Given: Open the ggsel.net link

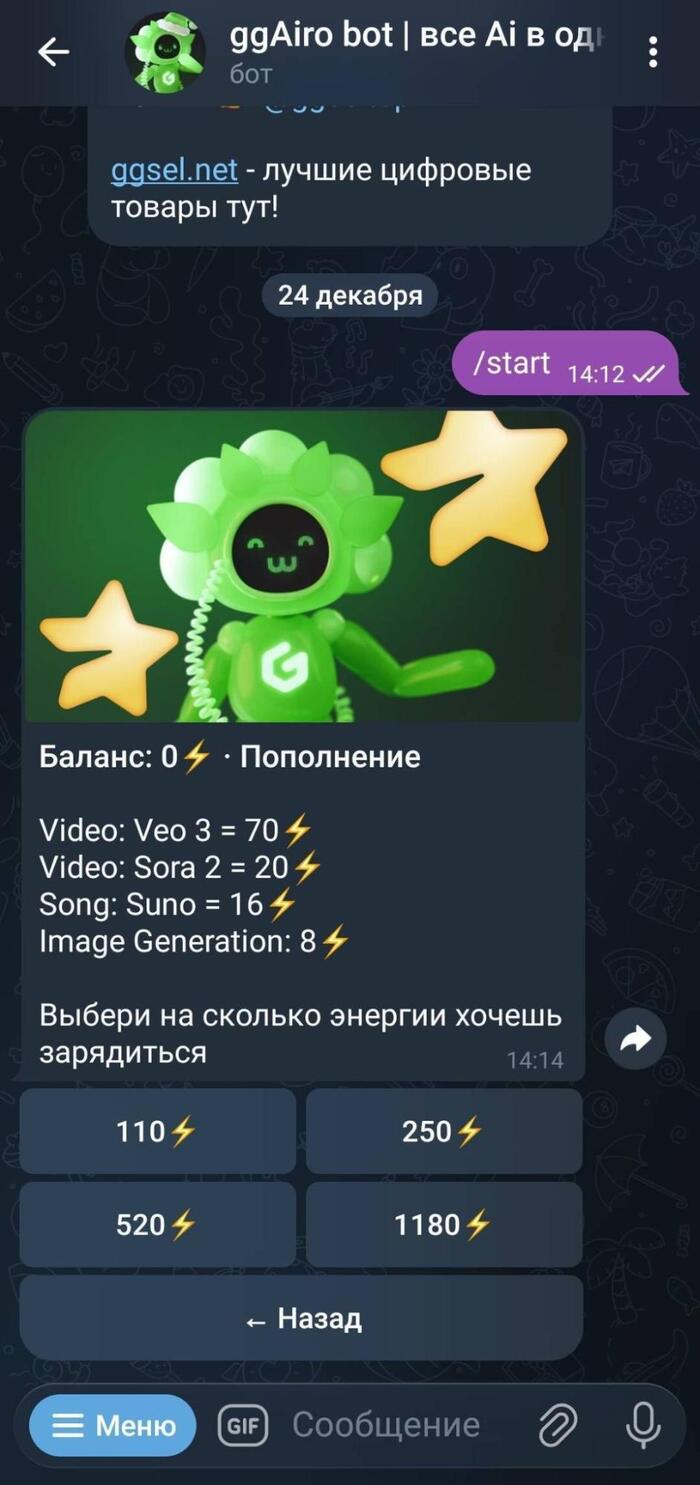Looking at the screenshot, I should (x=174, y=170).
